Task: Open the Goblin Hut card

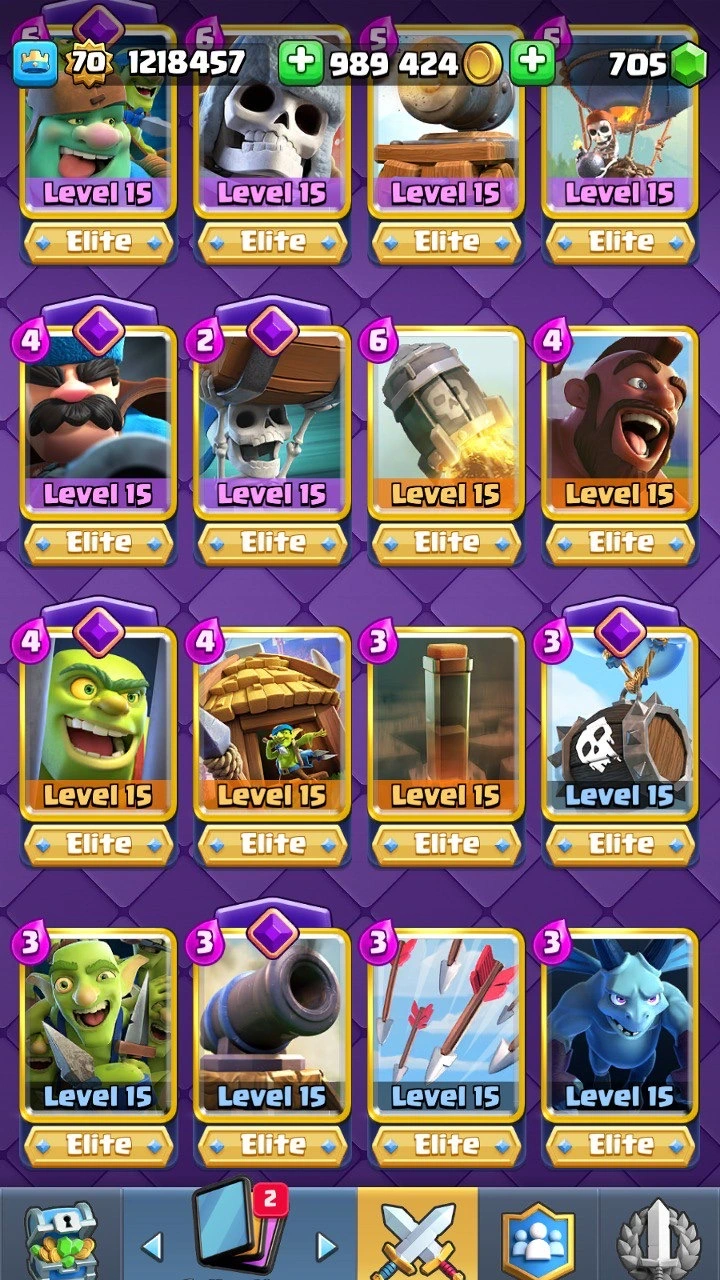Action: pos(272,722)
